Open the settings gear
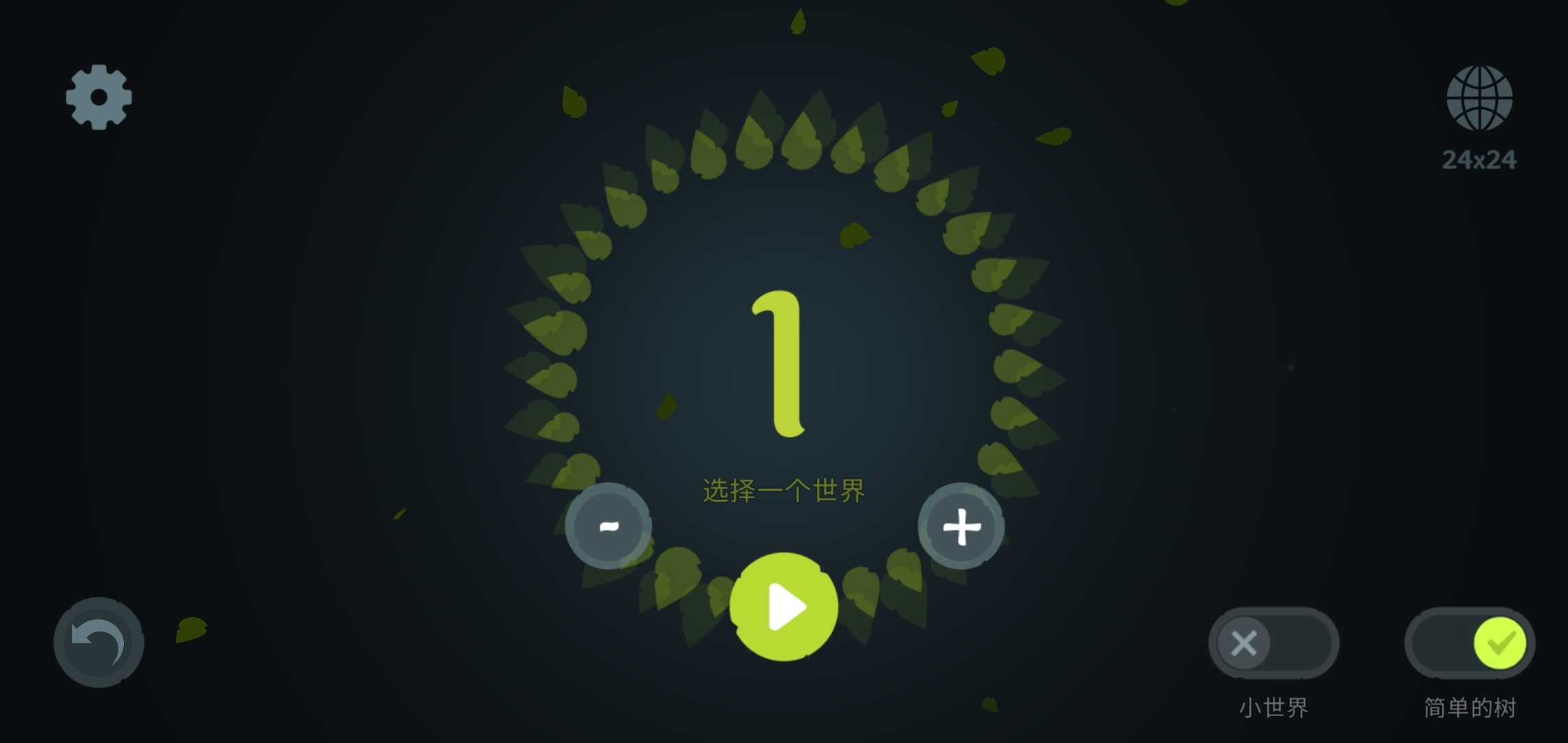The width and height of the screenshot is (1568, 743). point(98,97)
